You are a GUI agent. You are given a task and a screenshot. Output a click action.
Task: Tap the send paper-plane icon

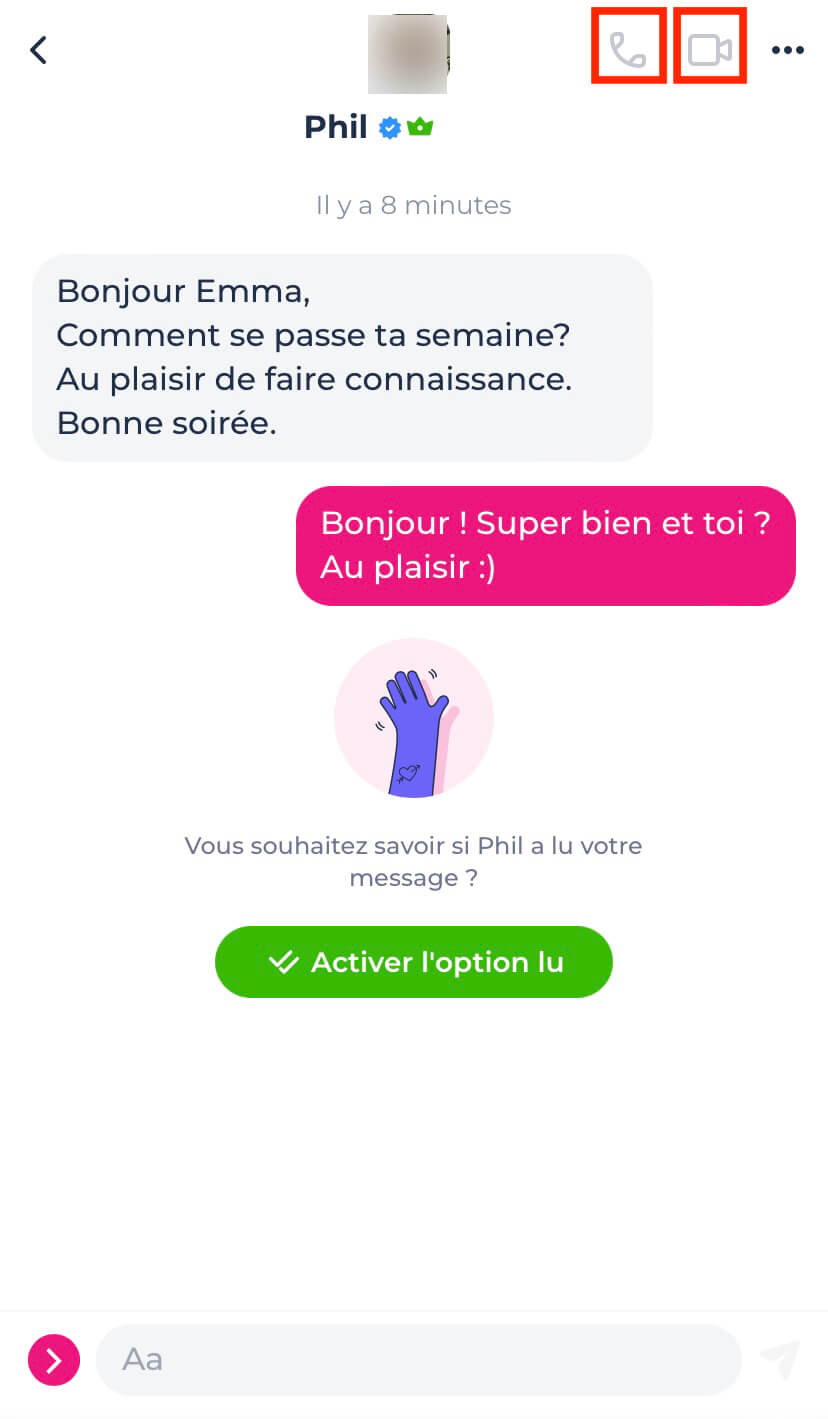click(780, 1360)
